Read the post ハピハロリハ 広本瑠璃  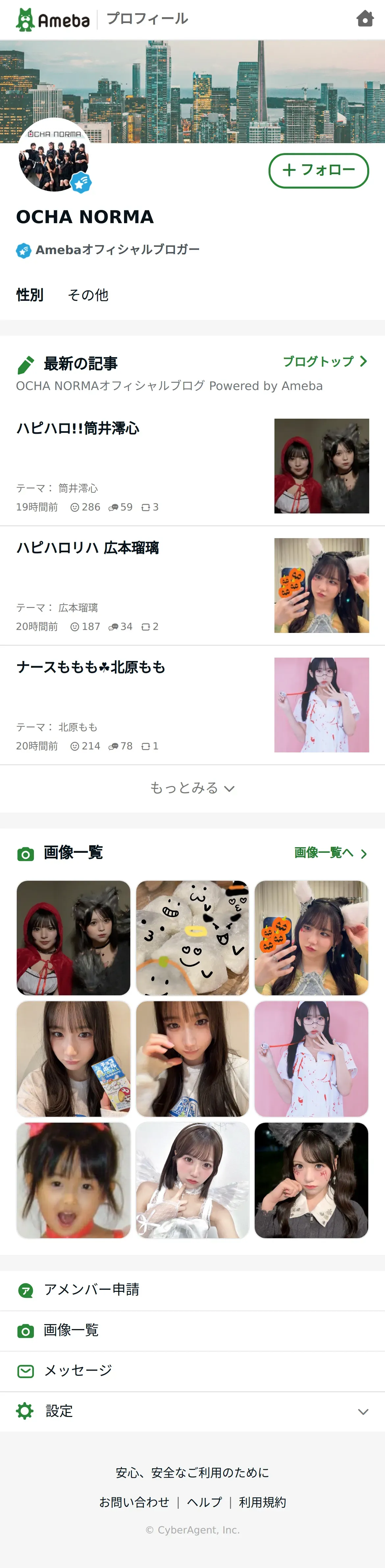88,548
